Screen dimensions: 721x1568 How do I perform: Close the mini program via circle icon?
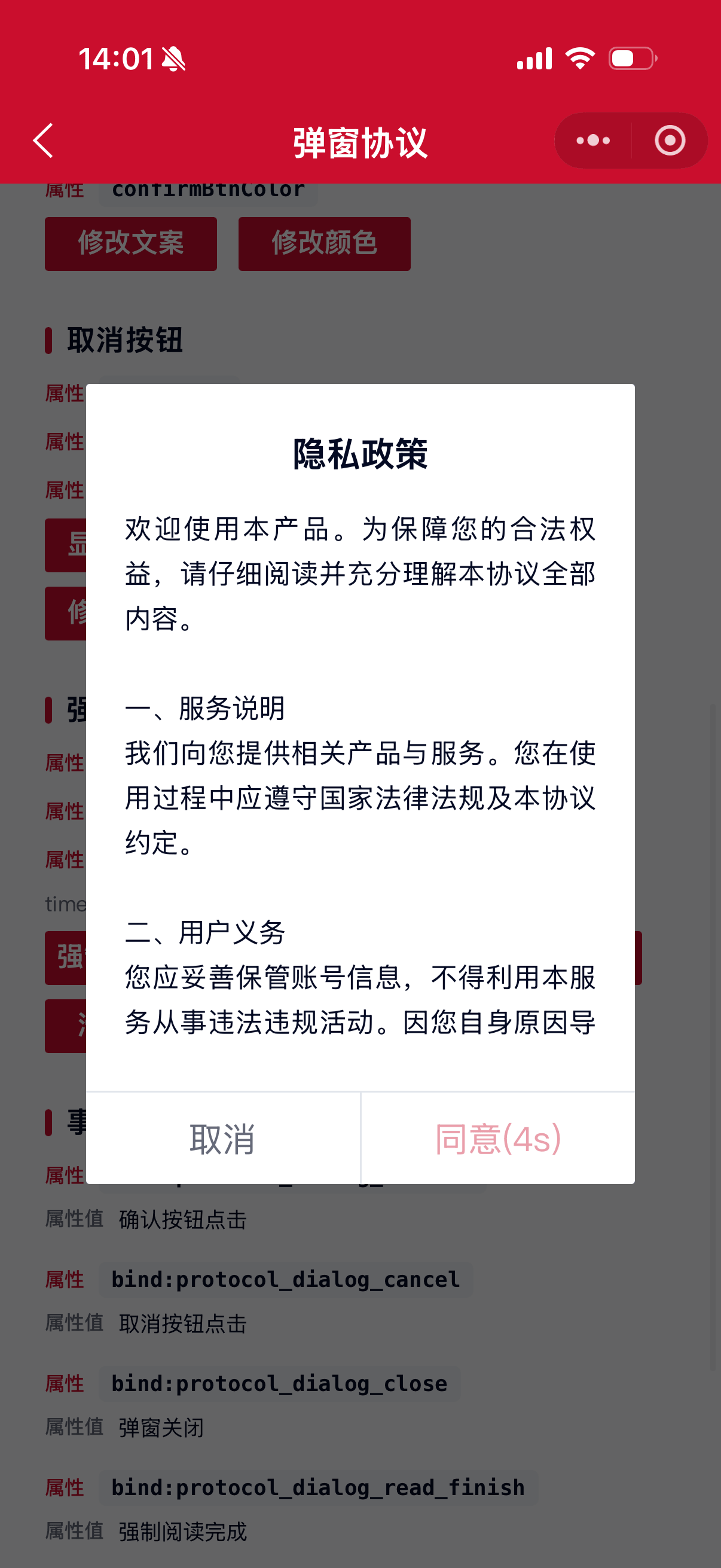tap(670, 141)
